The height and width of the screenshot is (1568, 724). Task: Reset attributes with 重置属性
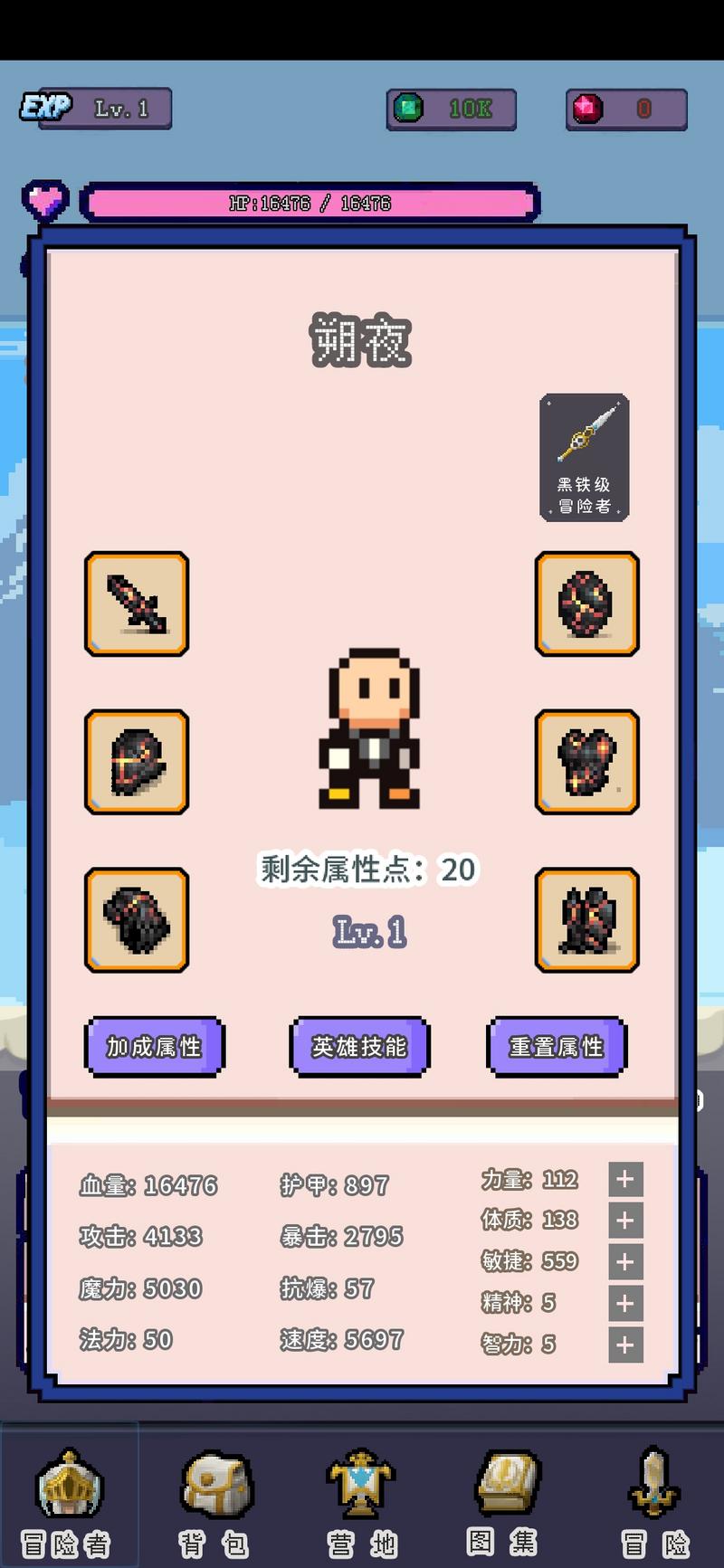556,1047
